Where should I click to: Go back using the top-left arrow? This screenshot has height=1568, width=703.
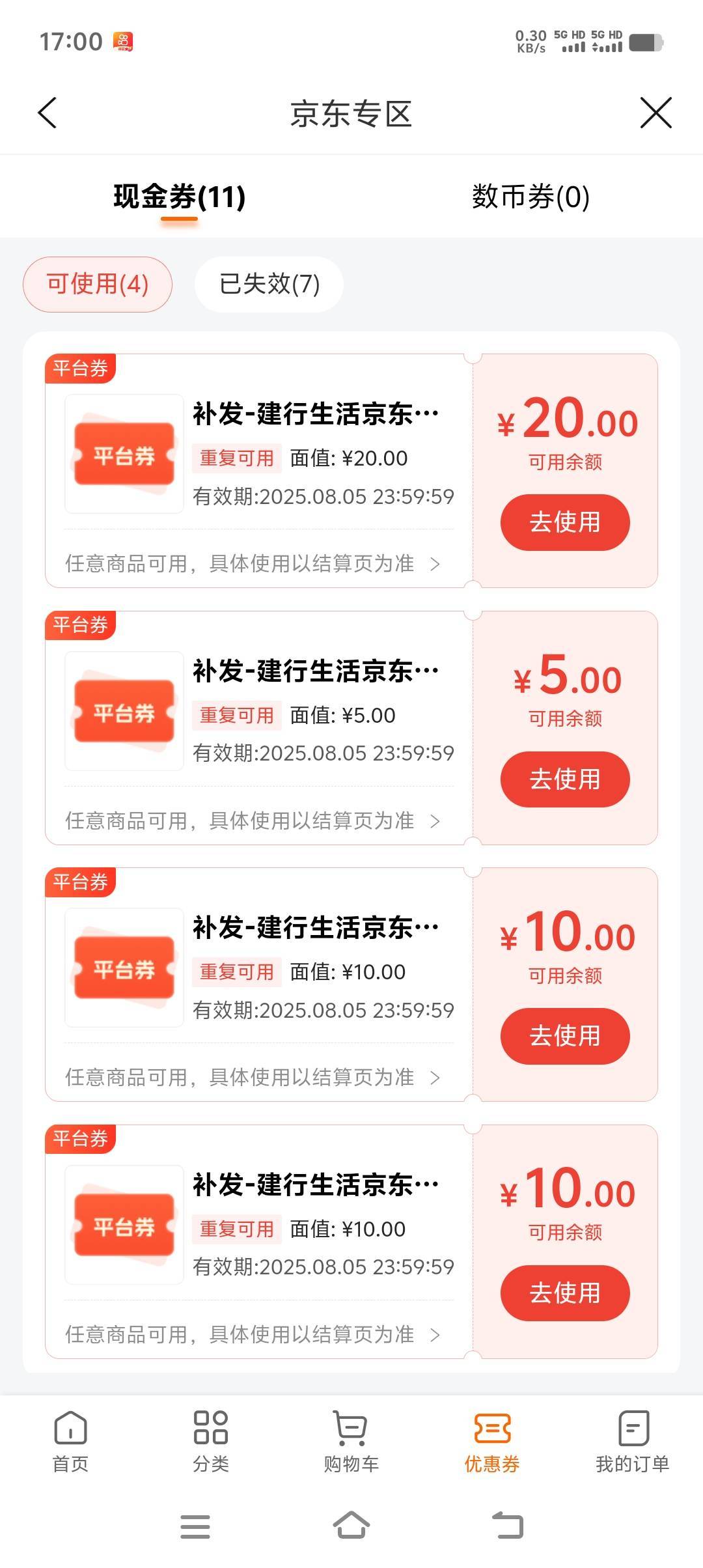(x=47, y=113)
